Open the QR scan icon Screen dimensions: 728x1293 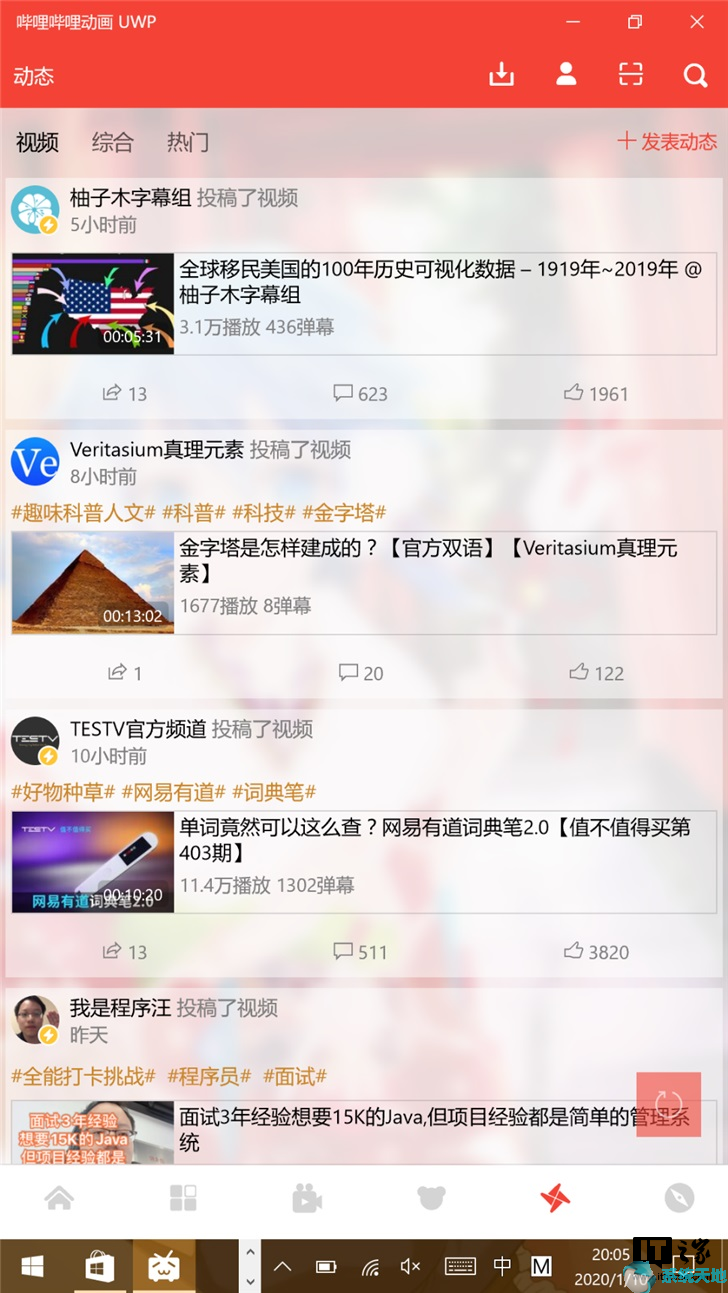pyautogui.click(x=630, y=75)
